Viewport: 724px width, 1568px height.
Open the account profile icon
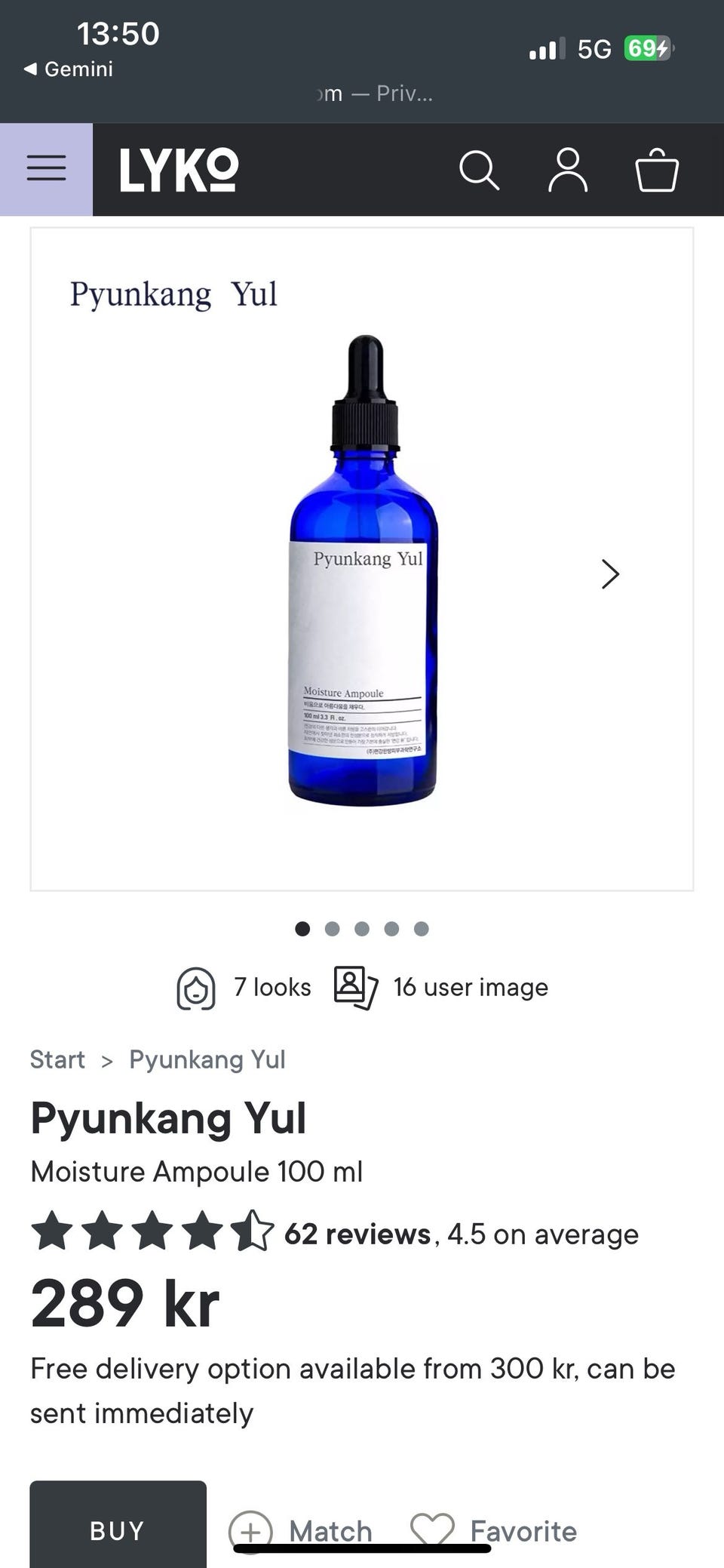(x=568, y=170)
